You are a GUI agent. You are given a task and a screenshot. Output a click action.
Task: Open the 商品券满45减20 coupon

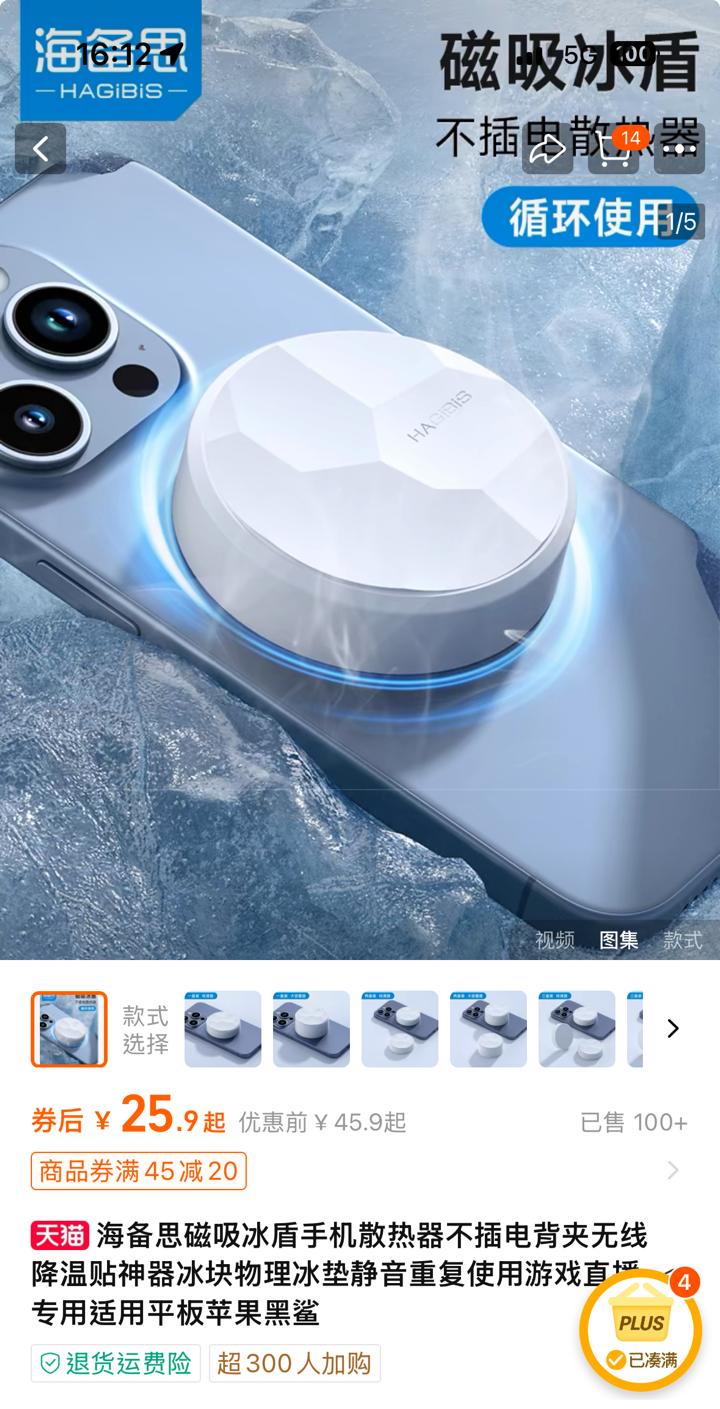click(139, 1171)
